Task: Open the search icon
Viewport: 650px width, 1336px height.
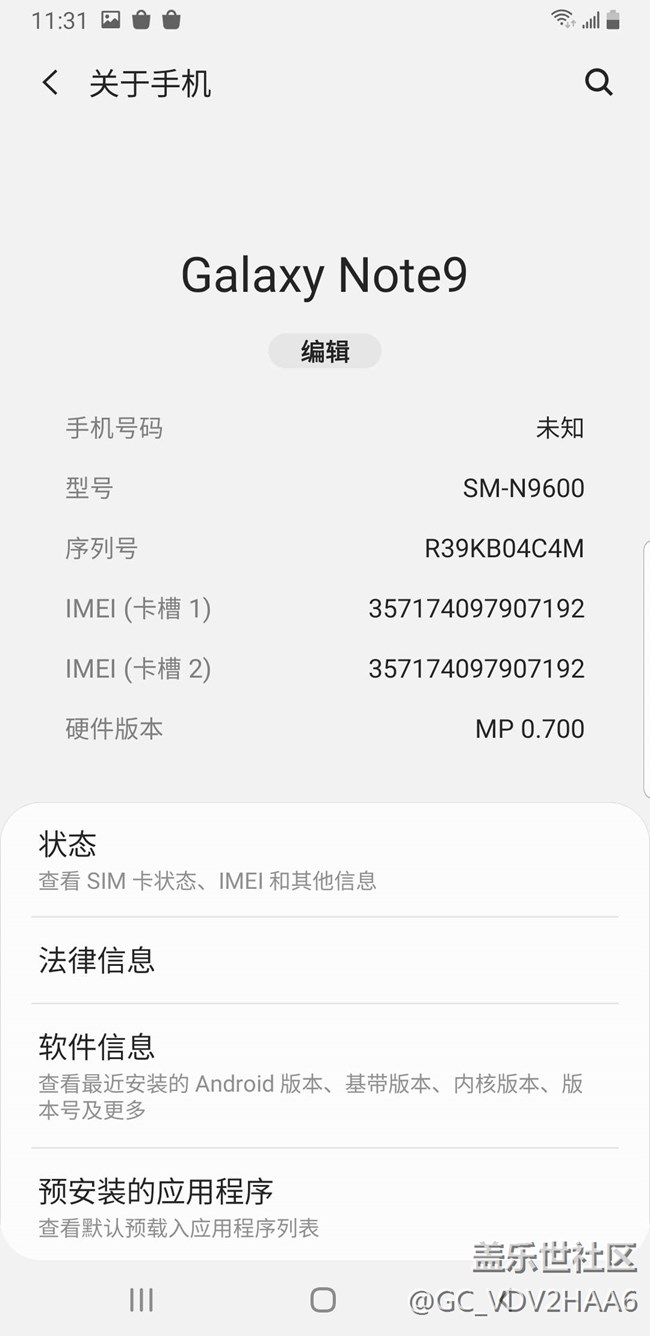Action: pyautogui.click(x=598, y=82)
